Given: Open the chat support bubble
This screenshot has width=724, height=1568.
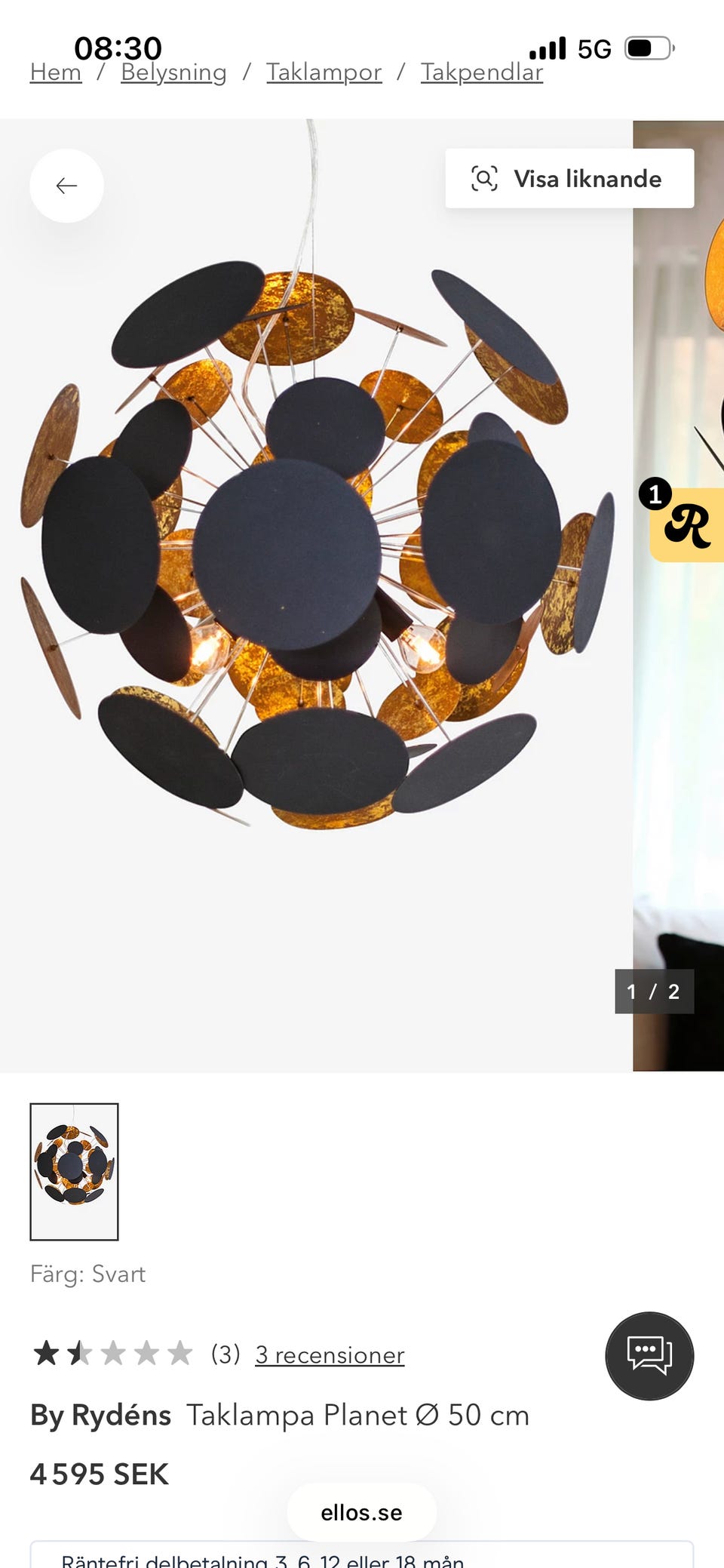Looking at the screenshot, I should click(649, 1356).
